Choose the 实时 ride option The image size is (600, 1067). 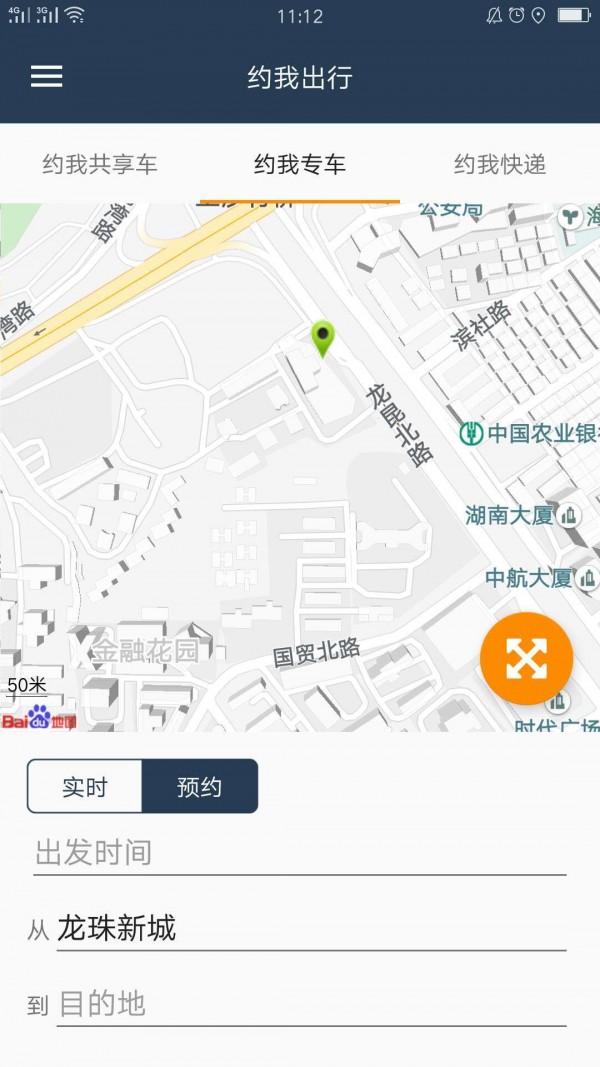click(85, 787)
